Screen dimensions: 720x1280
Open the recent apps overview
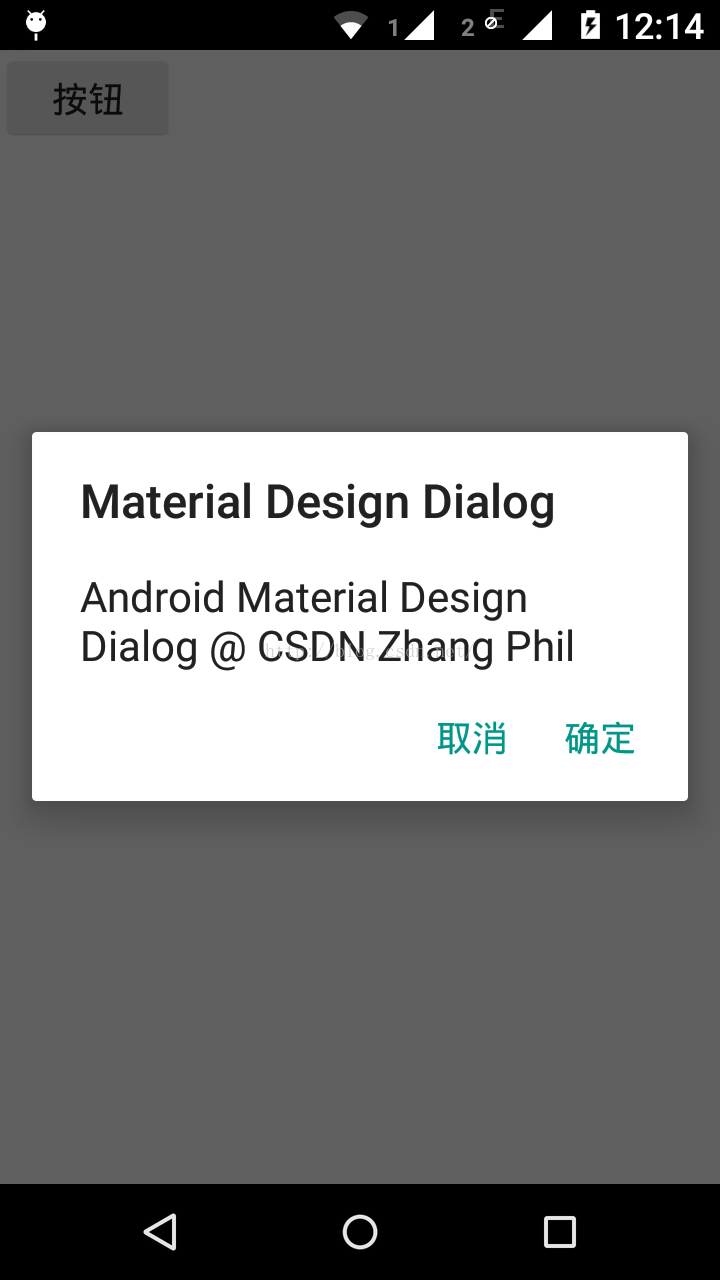coord(560,1232)
